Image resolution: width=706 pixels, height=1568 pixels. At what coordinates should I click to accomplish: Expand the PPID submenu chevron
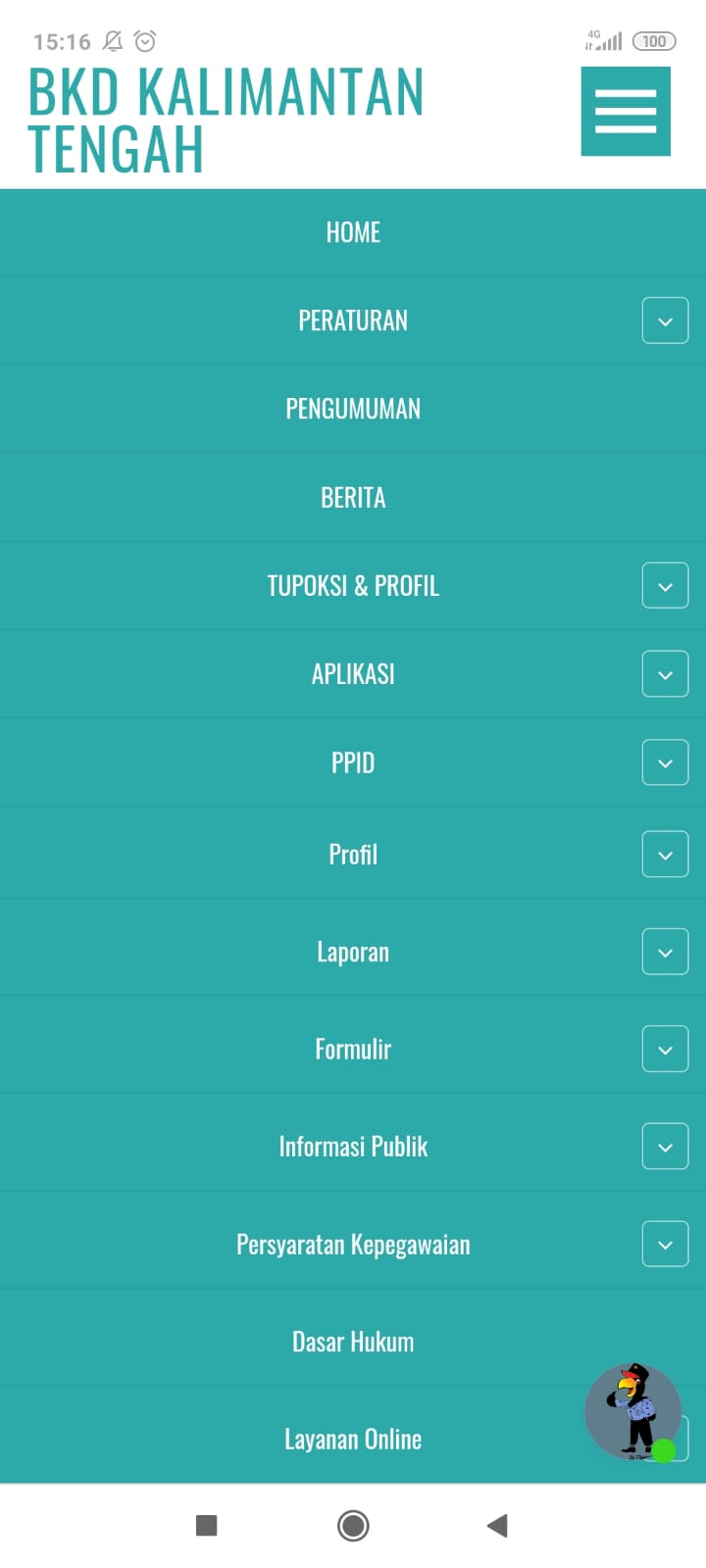pos(665,762)
